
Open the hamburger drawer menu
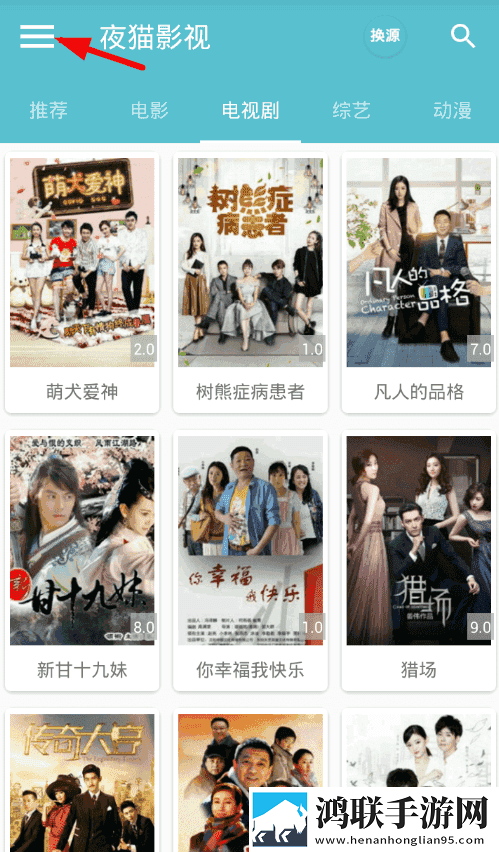[x=37, y=36]
